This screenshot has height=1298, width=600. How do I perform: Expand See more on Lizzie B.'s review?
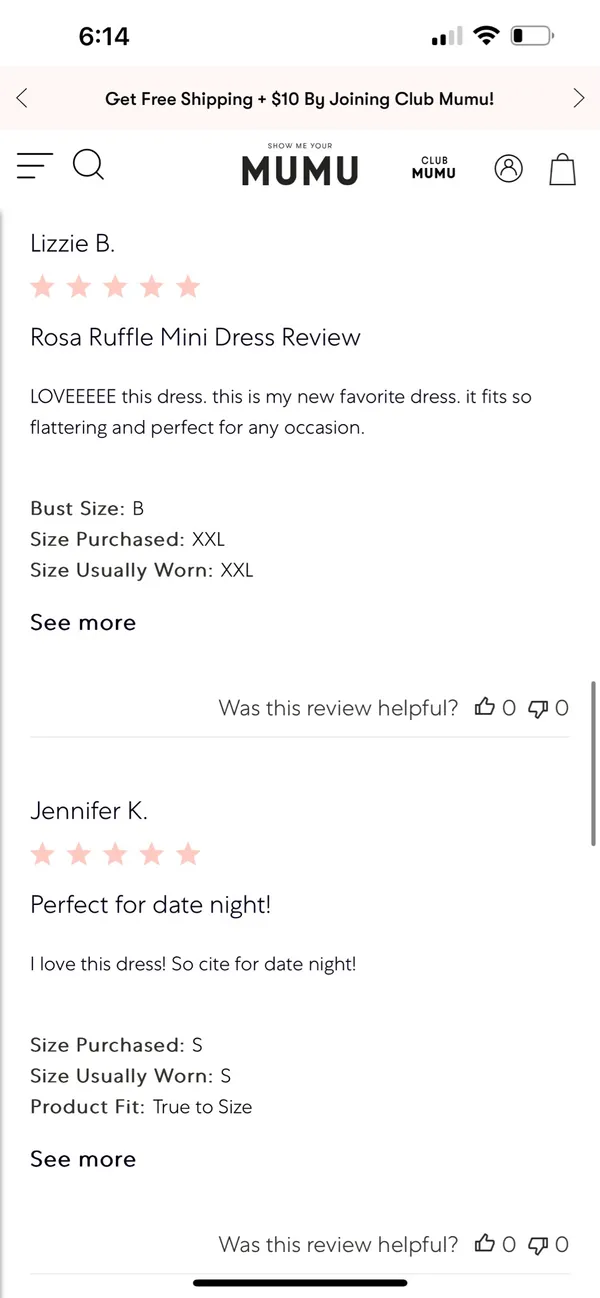click(x=83, y=622)
